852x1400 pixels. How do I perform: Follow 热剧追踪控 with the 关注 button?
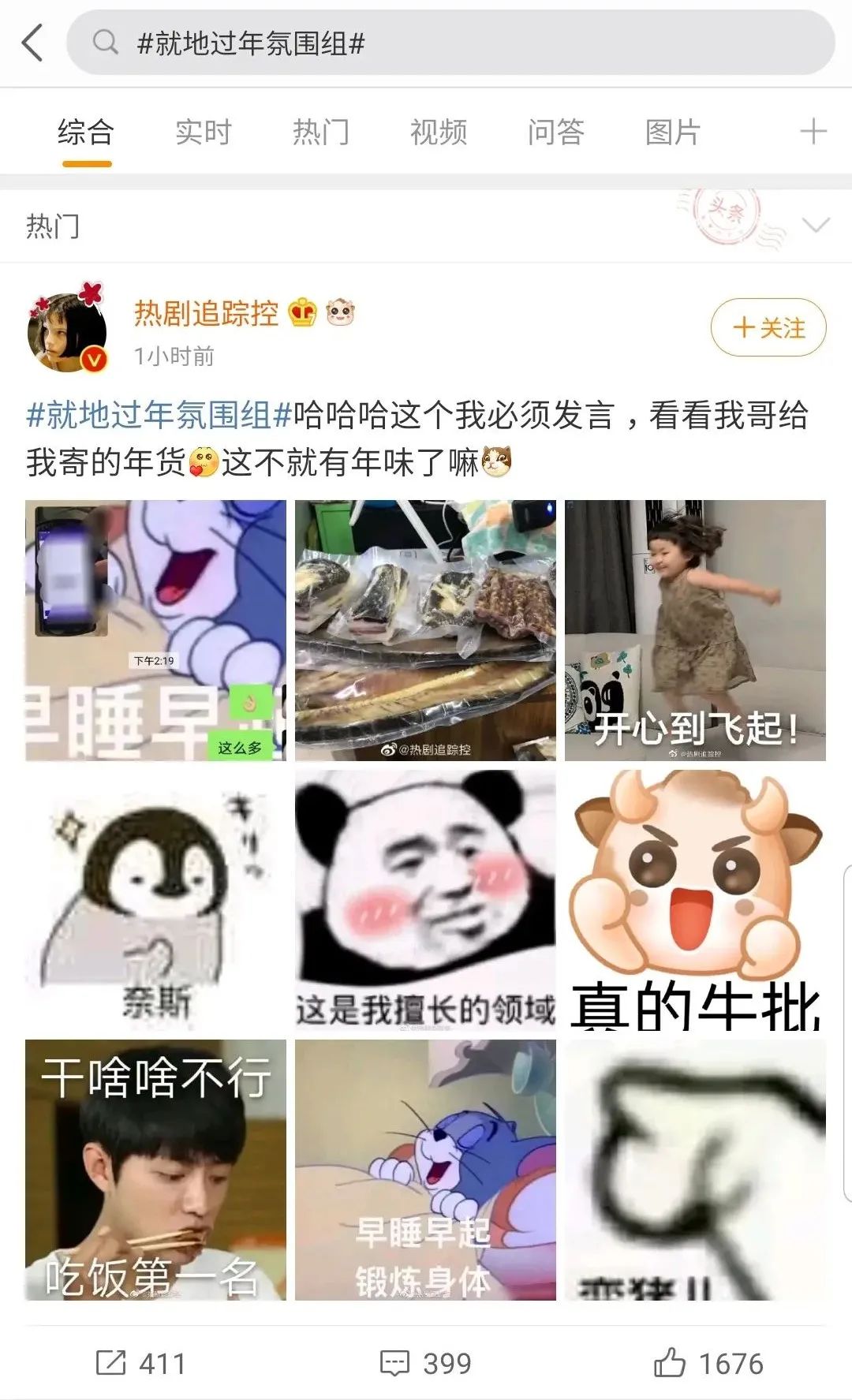tap(768, 327)
